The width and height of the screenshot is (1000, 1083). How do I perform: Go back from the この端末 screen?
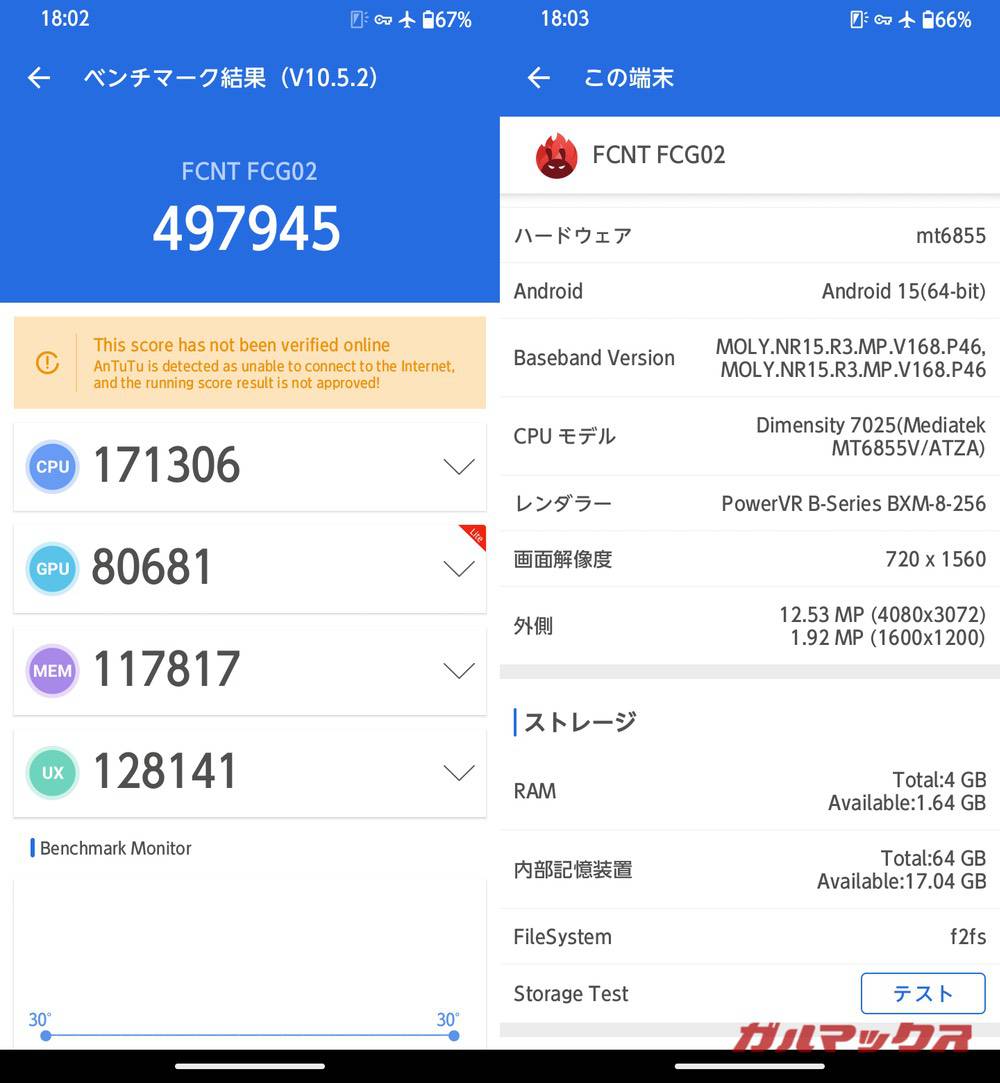point(539,78)
